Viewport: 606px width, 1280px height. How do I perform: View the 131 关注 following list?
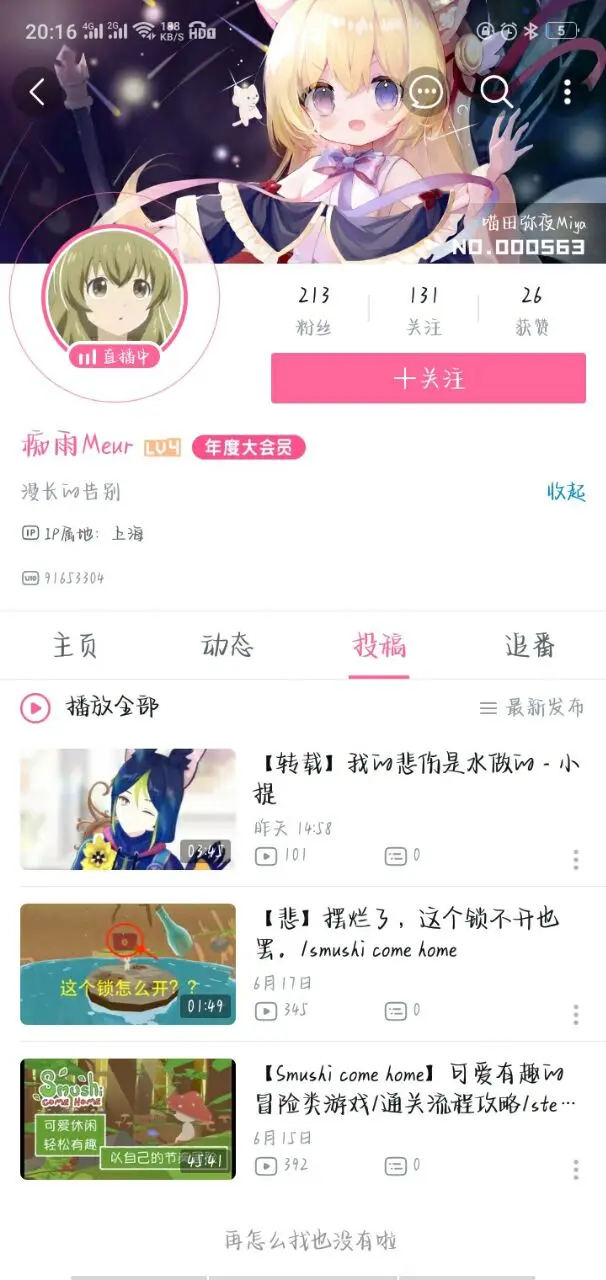(424, 310)
